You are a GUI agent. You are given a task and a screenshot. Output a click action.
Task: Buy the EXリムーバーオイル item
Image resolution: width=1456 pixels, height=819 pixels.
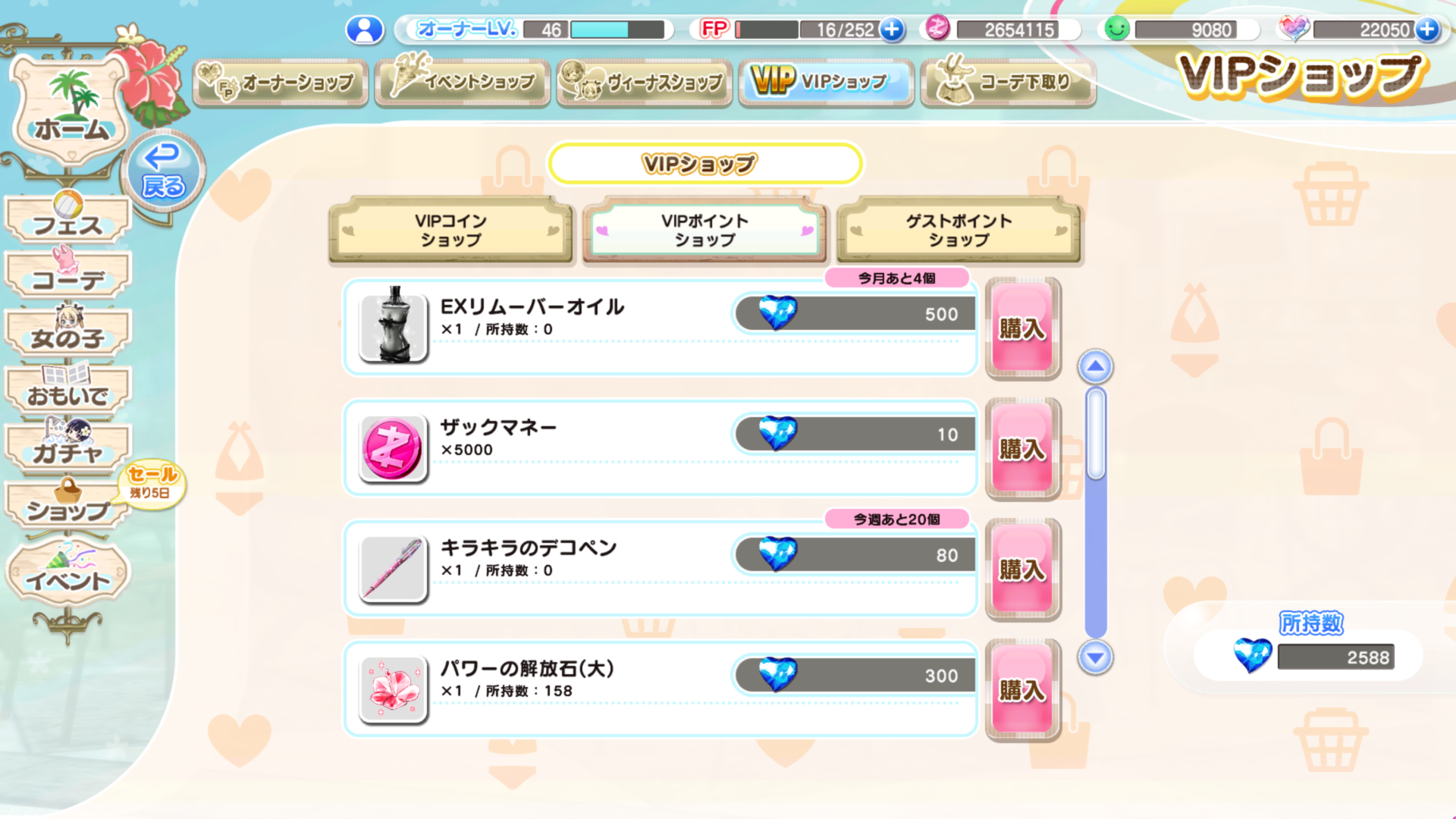click(1022, 328)
